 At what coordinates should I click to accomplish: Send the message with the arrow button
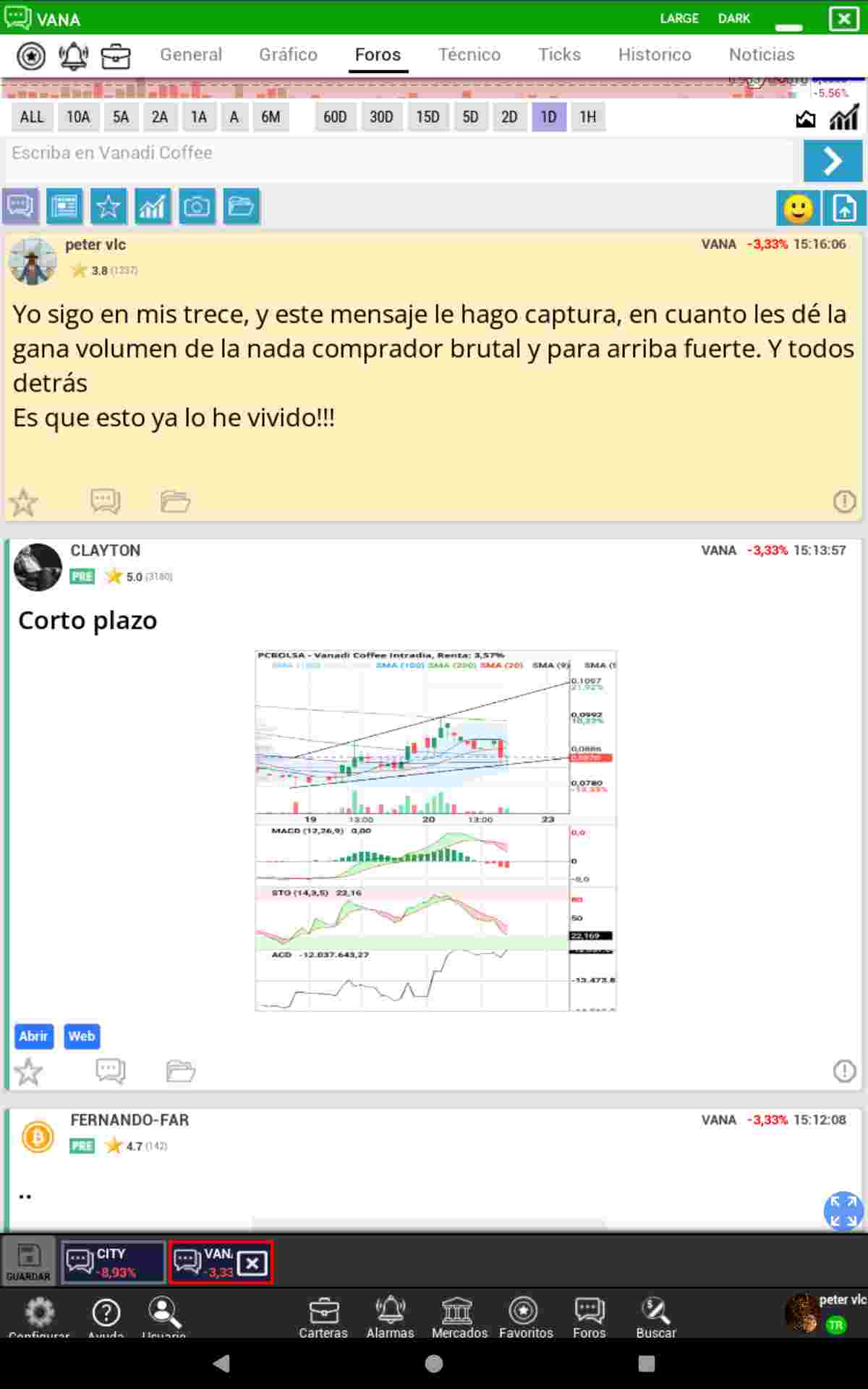pos(833,161)
